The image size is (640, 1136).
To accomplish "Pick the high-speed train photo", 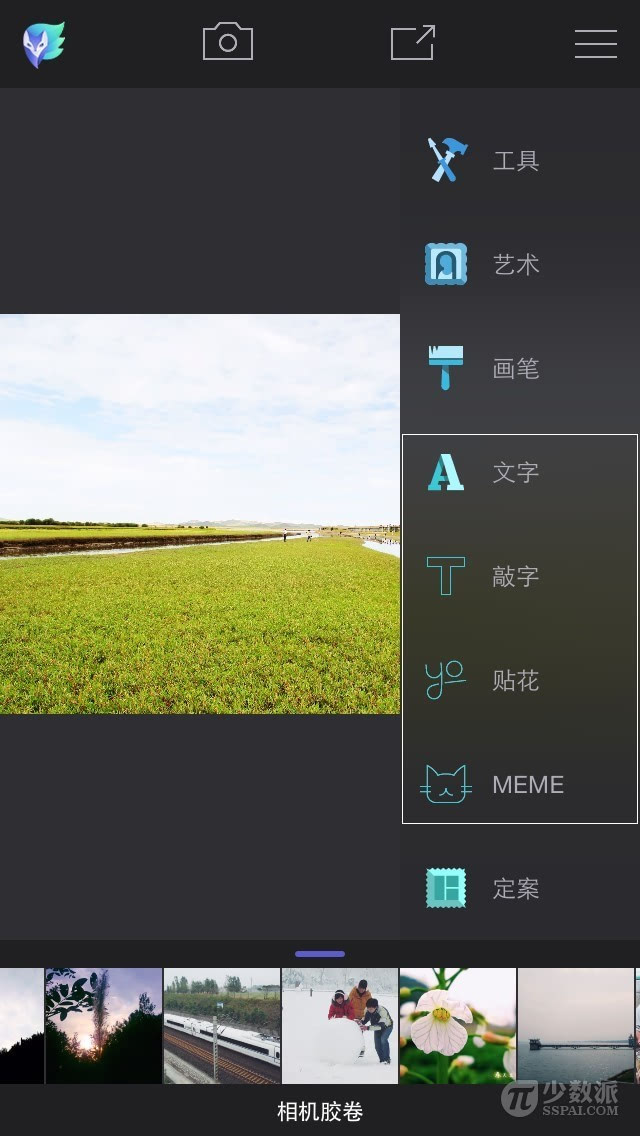I will click(x=222, y=1025).
